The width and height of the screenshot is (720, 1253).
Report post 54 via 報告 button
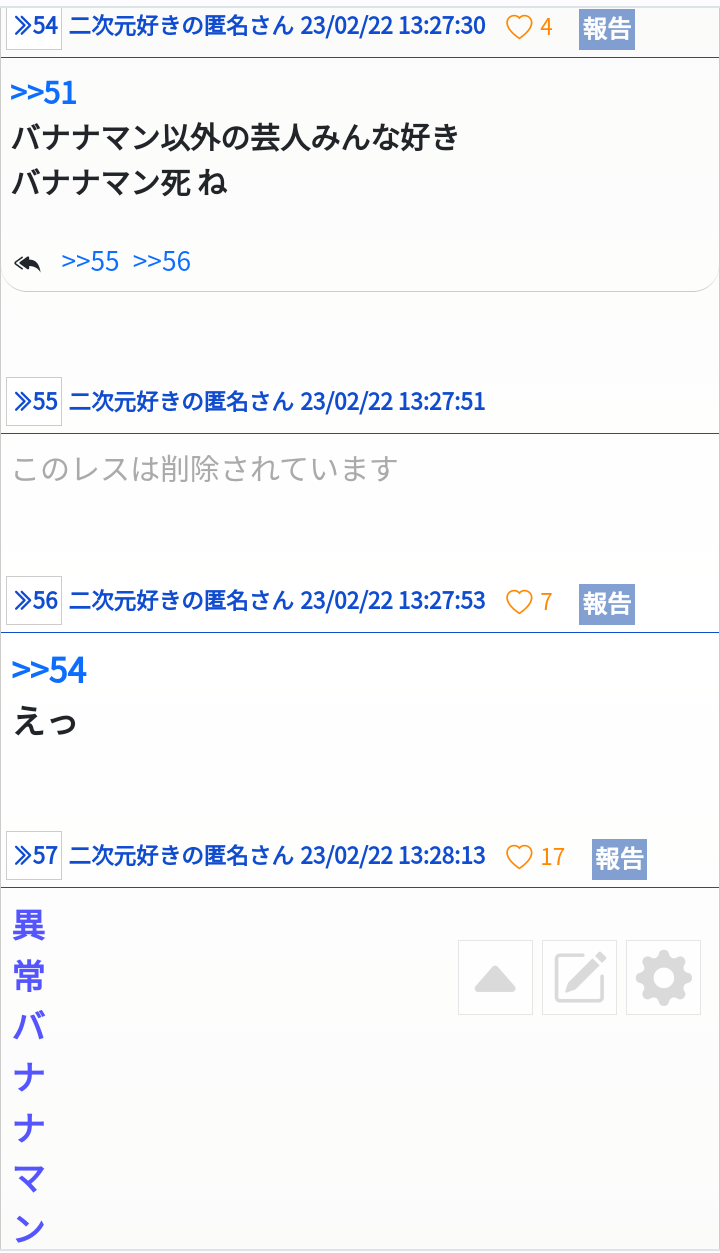tap(606, 29)
